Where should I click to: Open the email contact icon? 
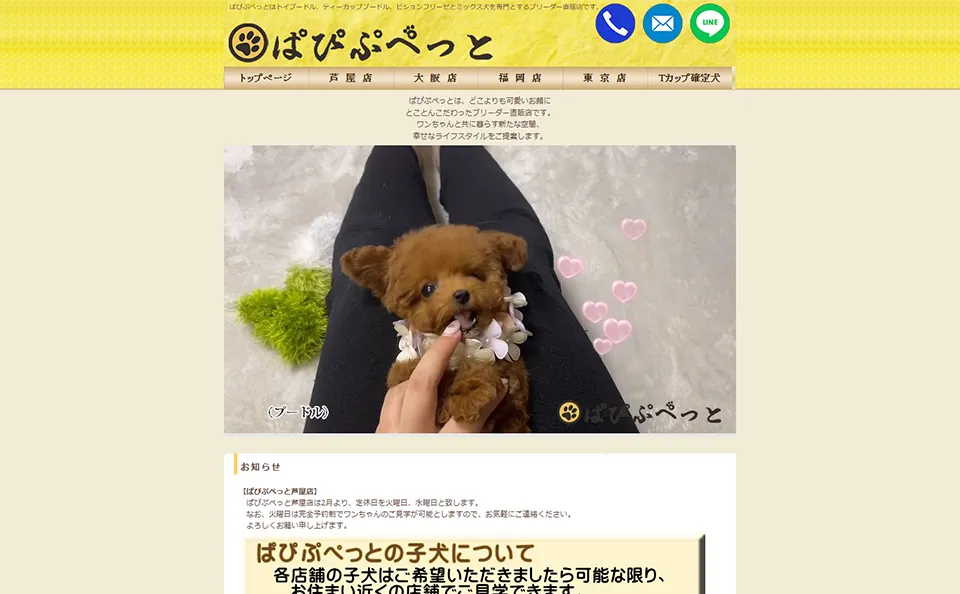click(x=662, y=24)
